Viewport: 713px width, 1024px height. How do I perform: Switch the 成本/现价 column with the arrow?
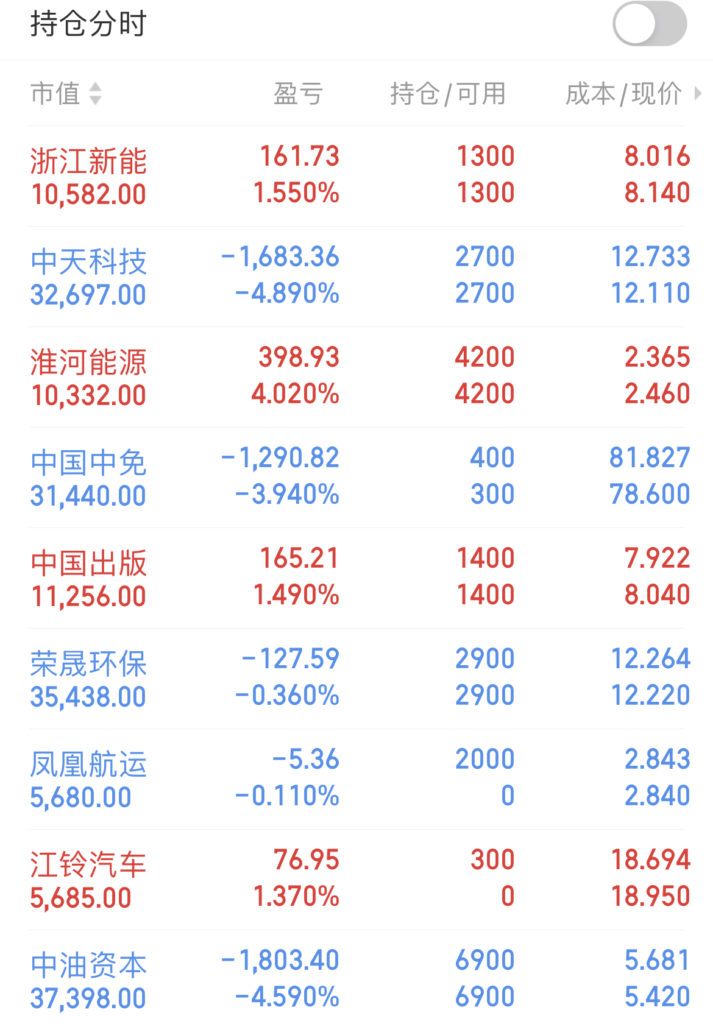(x=697, y=94)
